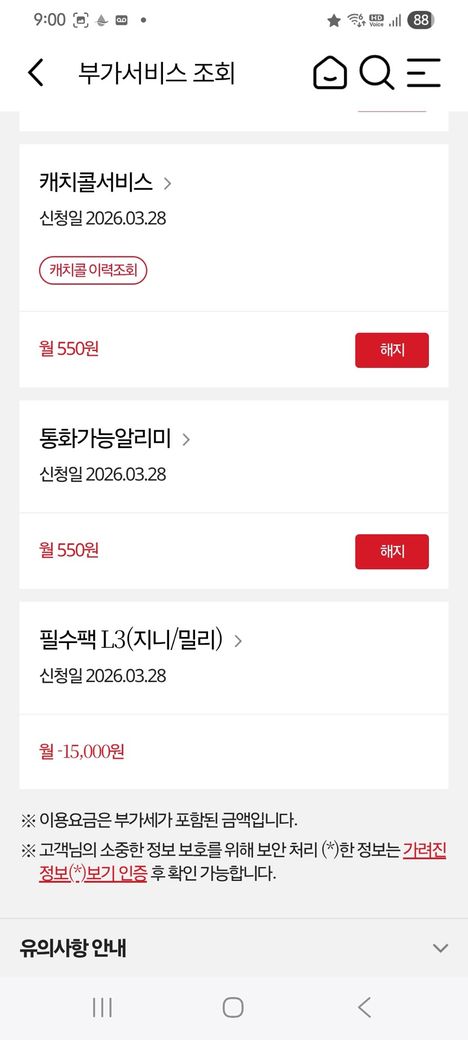The image size is (468, 1040).
Task: Open the search magnifier icon
Action: (x=377, y=73)
